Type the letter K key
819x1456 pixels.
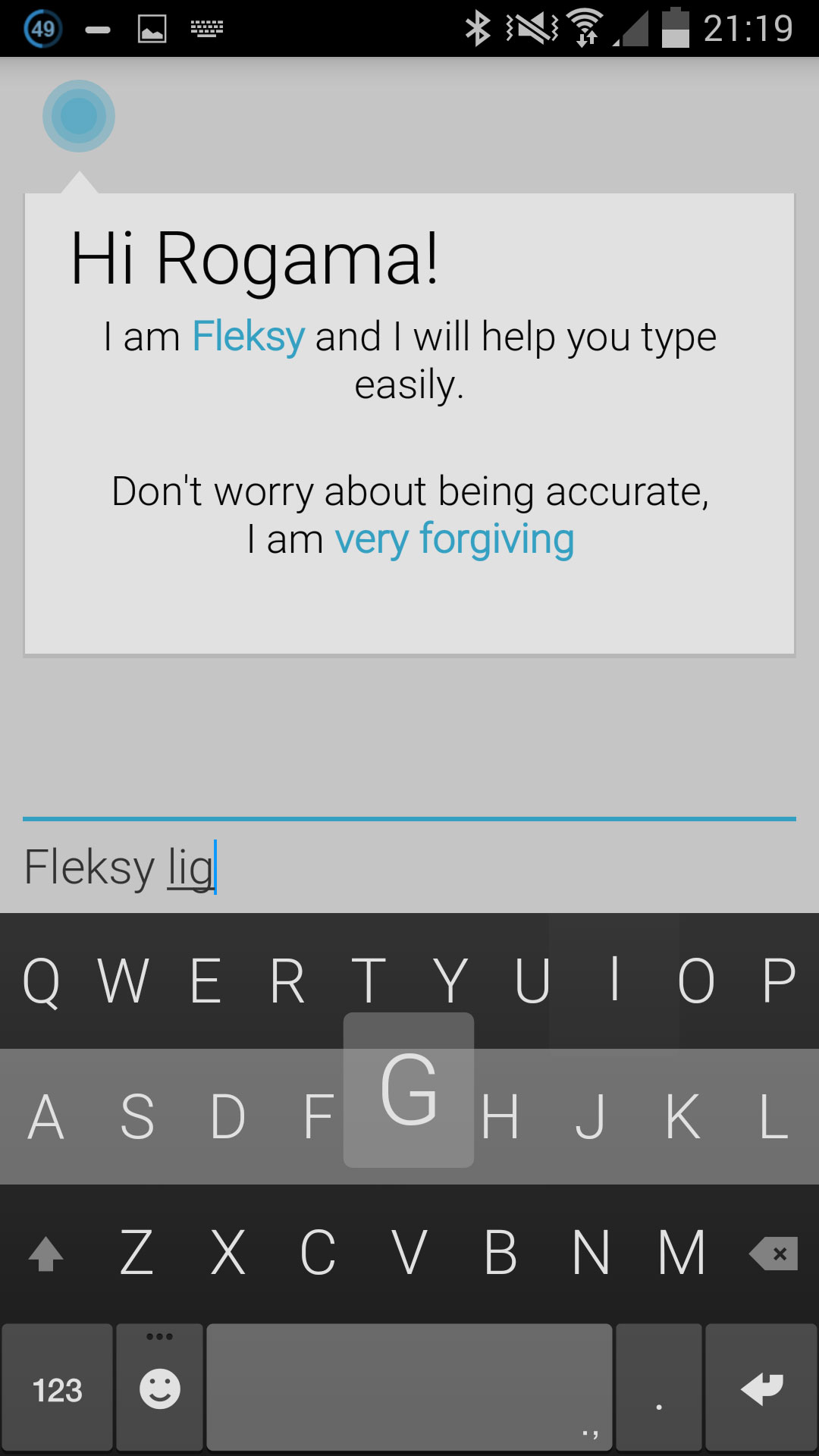682,1117
